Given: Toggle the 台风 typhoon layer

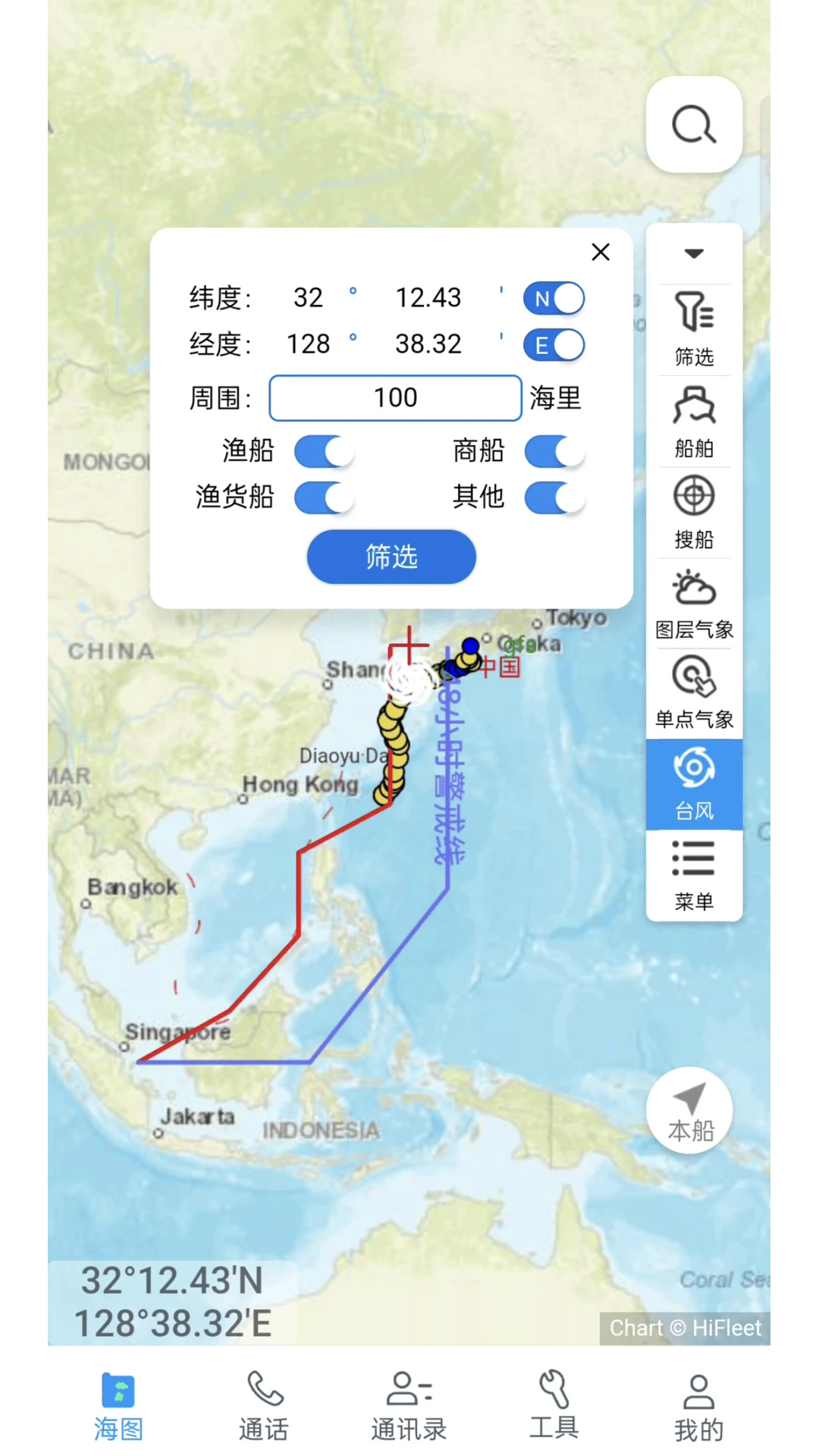Looking at the screenshot, I should 694,784.
